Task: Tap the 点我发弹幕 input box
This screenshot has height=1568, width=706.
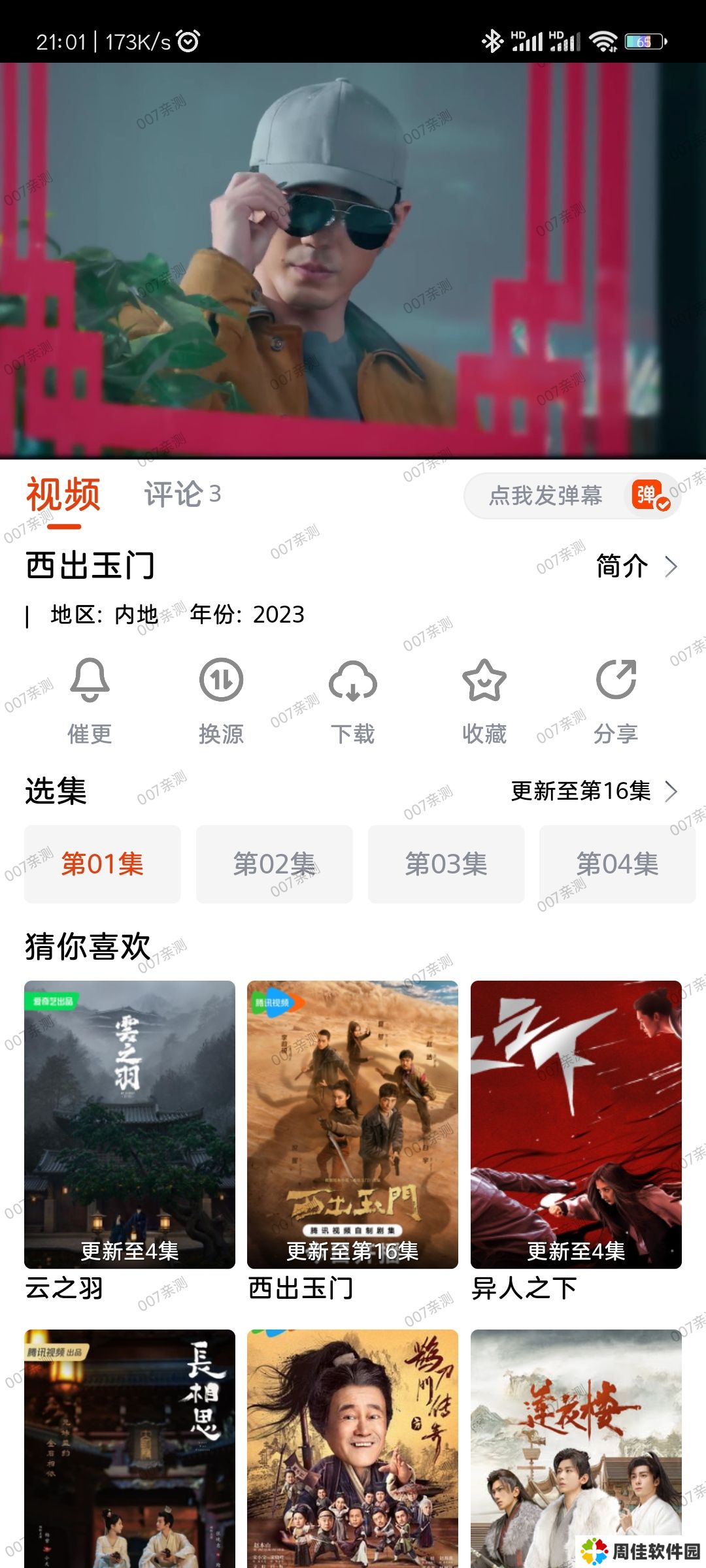Action: [545, 496]
